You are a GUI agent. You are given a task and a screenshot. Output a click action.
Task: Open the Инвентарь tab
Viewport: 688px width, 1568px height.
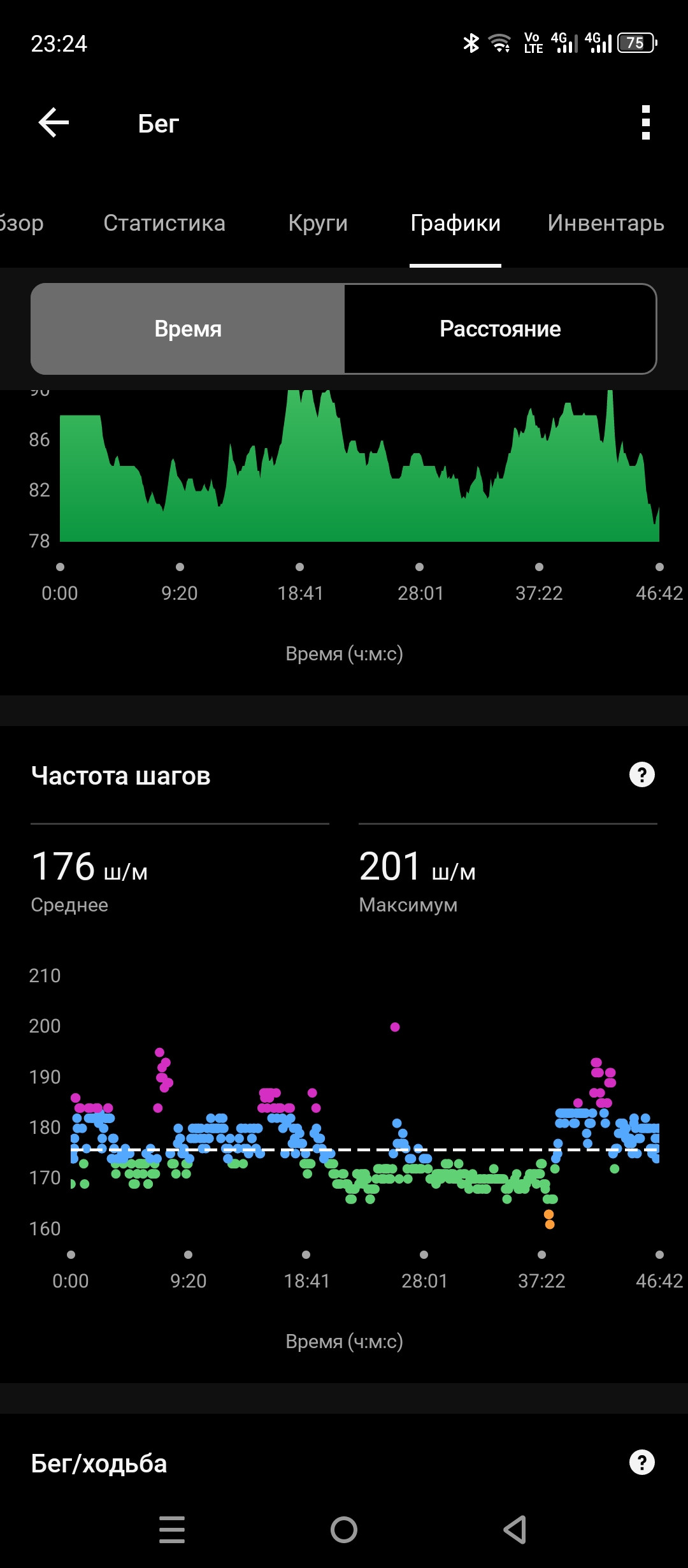(606, 223)
